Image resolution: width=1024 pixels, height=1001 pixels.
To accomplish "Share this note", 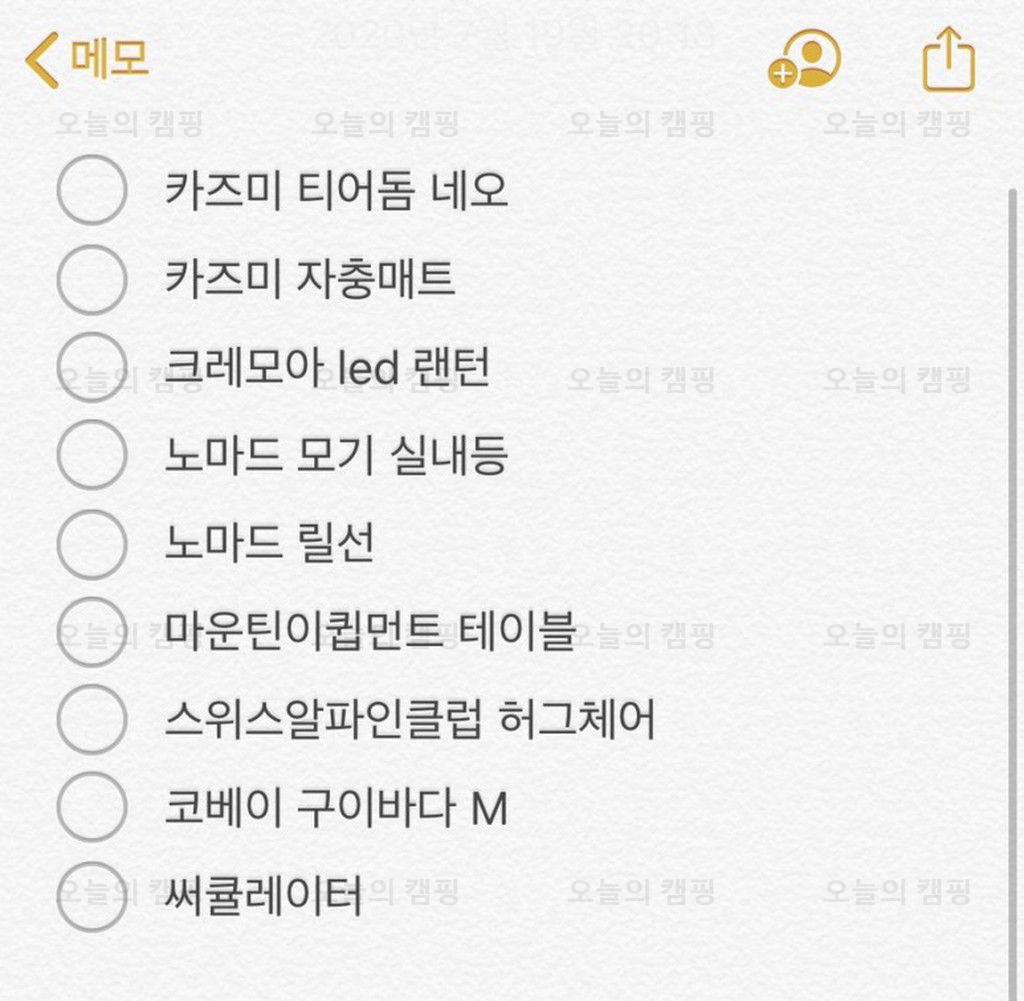I will (x=947, y=60).
